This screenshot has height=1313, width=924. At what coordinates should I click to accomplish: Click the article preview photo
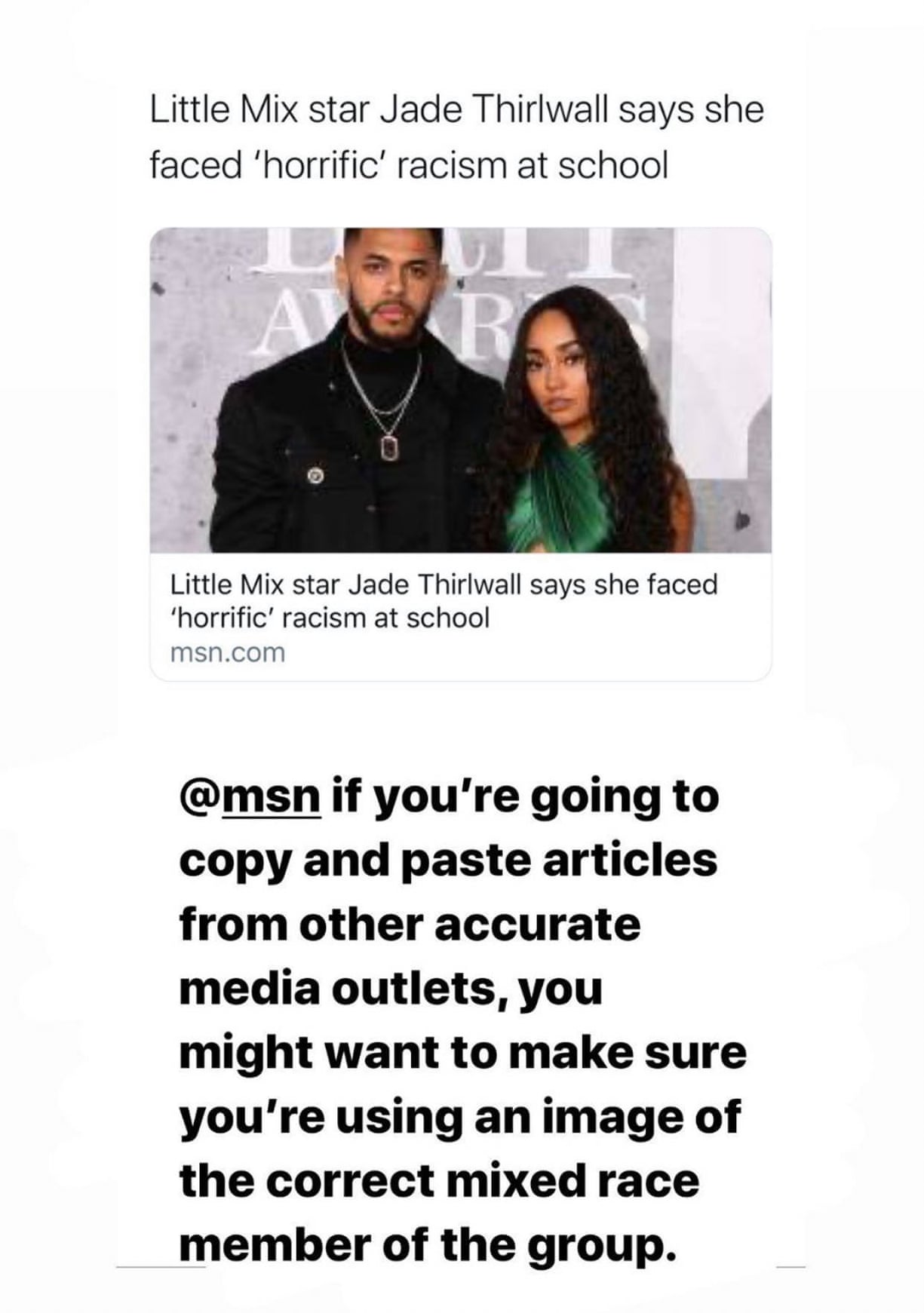point(462,392)
